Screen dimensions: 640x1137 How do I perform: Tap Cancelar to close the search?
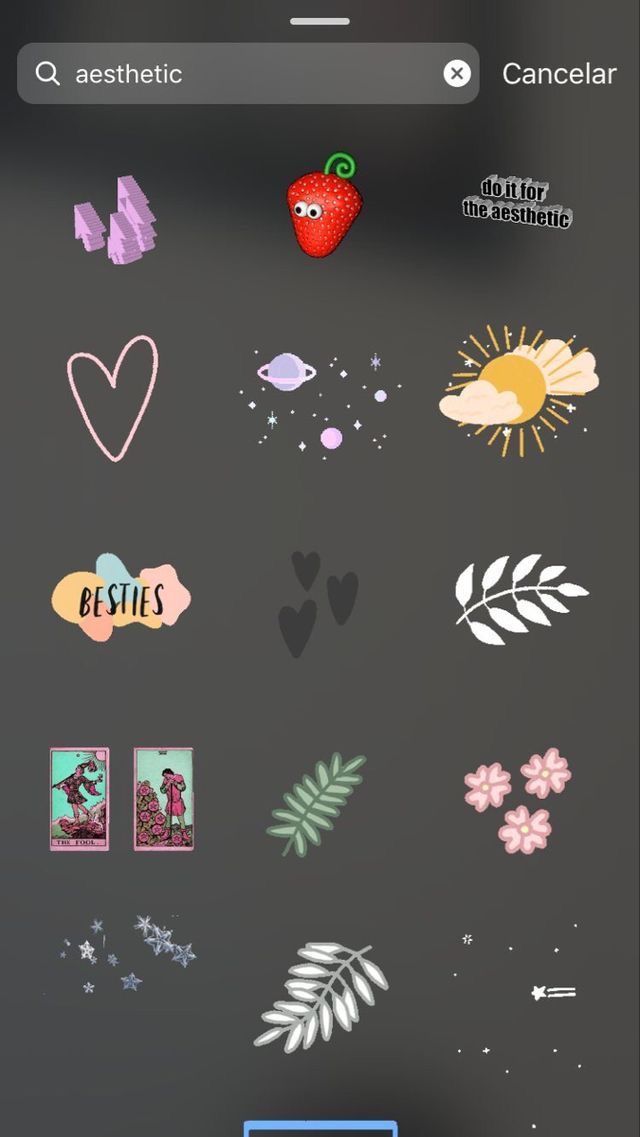559,74
